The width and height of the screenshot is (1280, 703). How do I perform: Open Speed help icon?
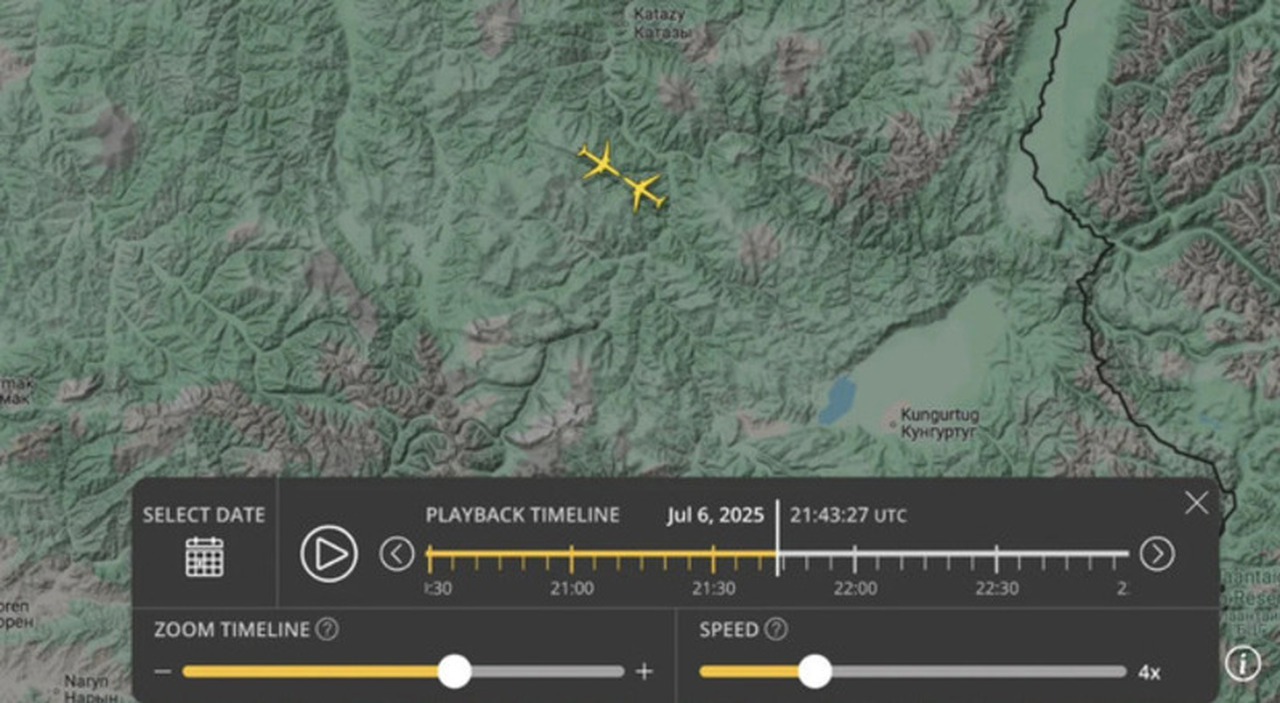pos(776,630)
